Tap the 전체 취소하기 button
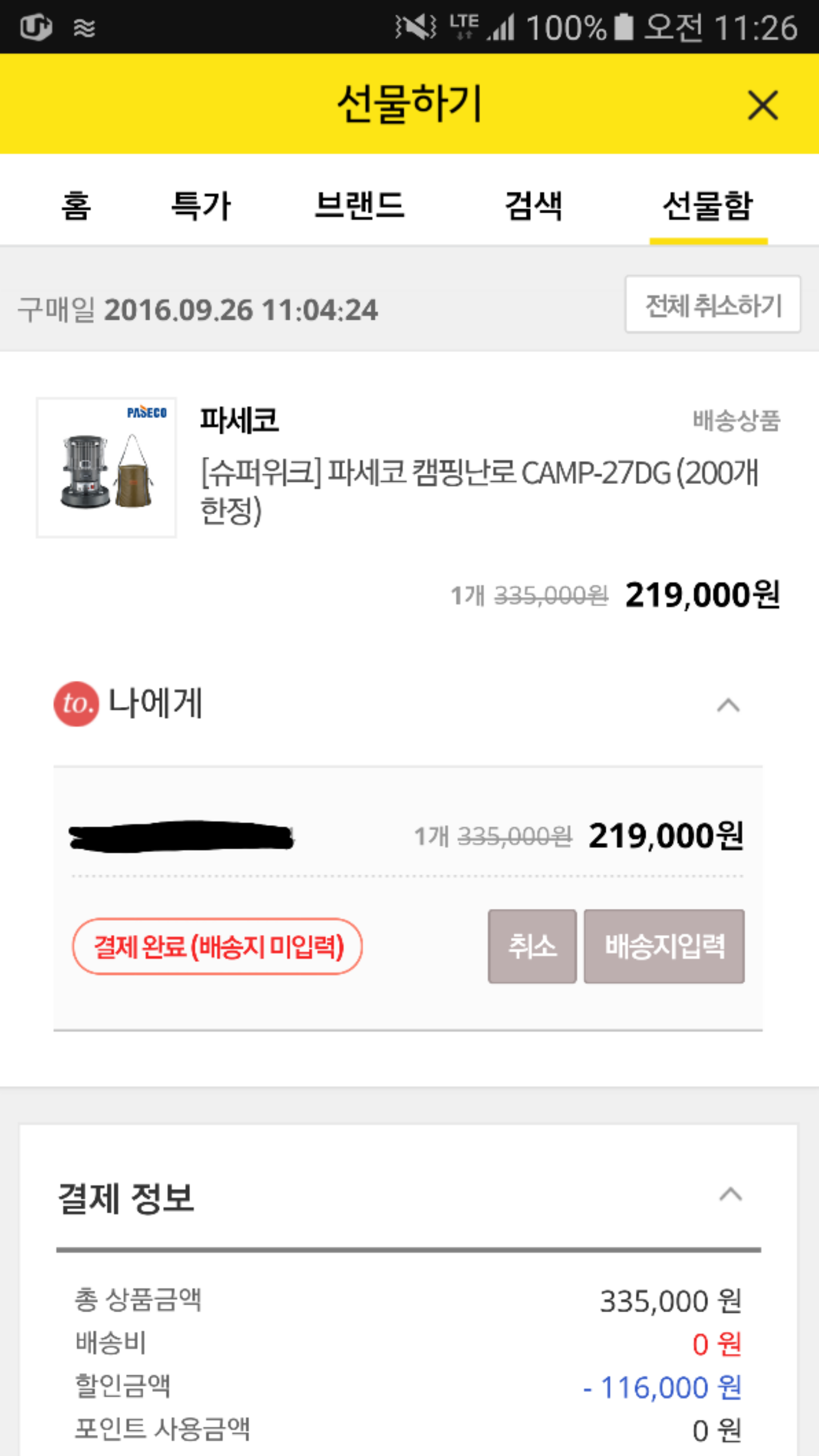This screenshot has height=1456, width=819. tap(713, 305)
